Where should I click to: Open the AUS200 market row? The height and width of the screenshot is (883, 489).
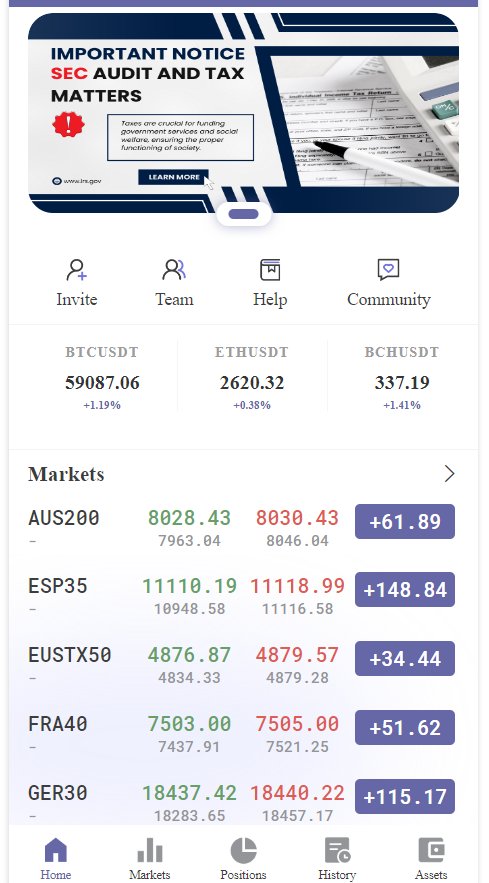click(242, 527)
